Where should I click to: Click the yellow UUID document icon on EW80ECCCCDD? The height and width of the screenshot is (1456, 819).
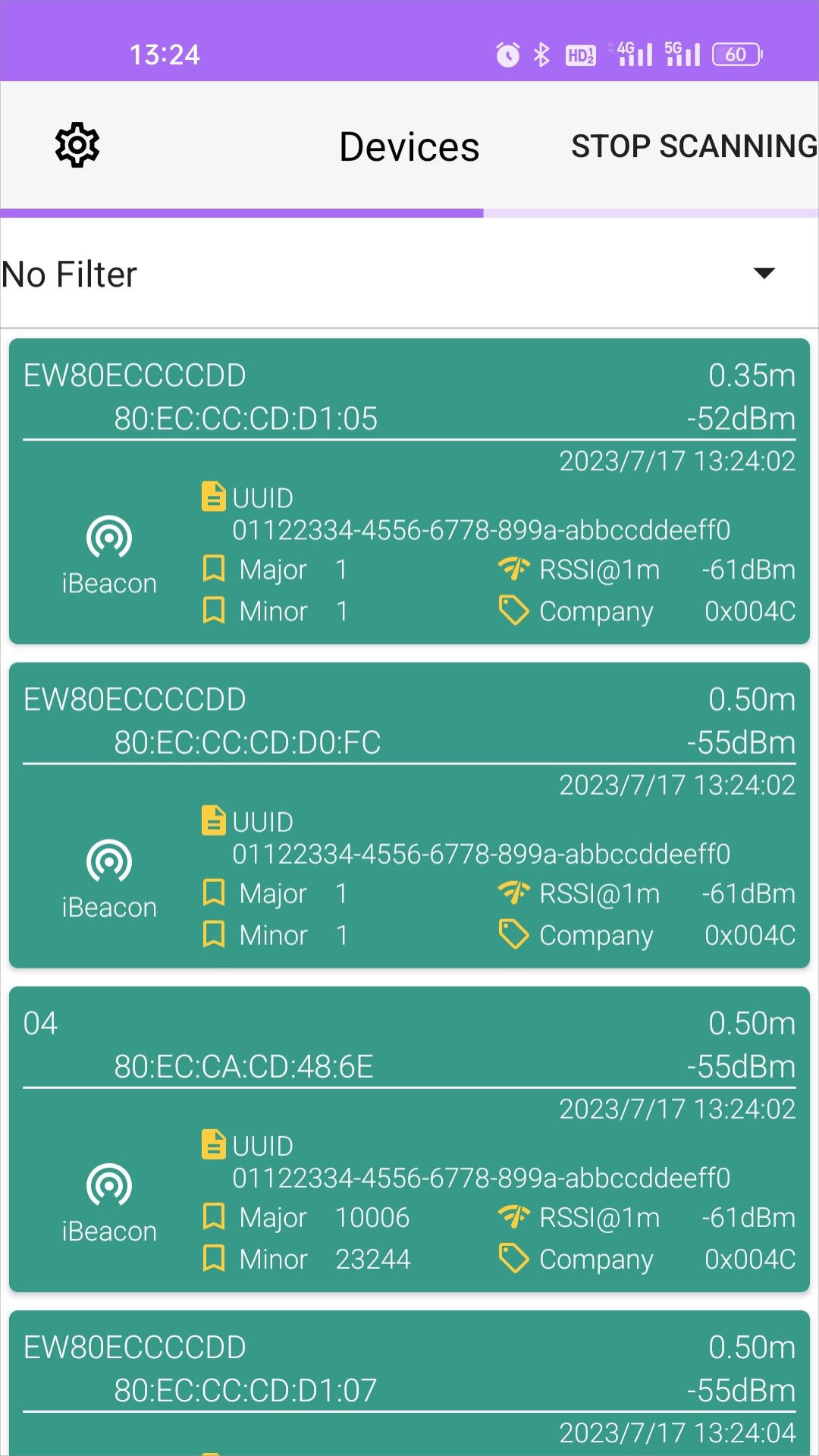213,497
